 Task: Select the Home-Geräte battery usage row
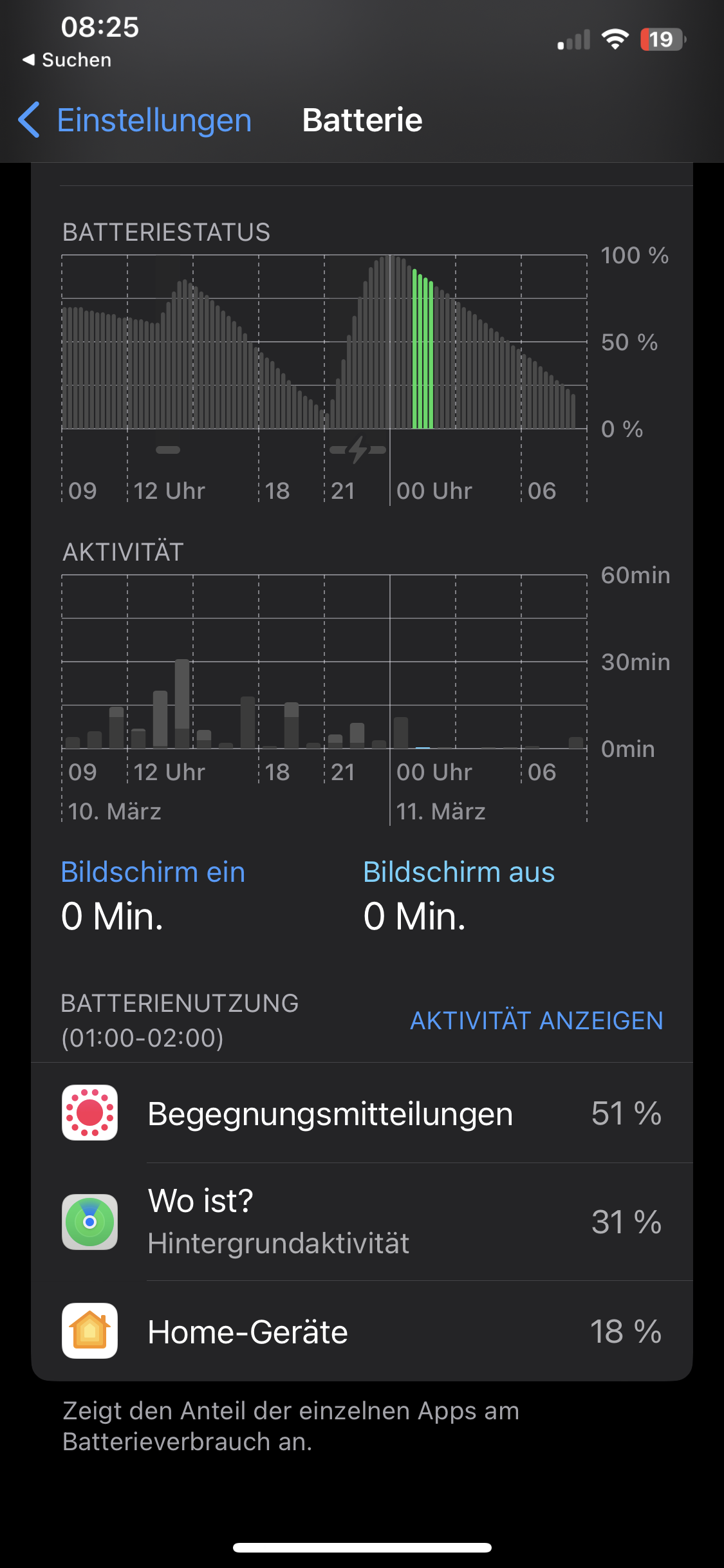pyautogui.click(x=362, y=1331)
